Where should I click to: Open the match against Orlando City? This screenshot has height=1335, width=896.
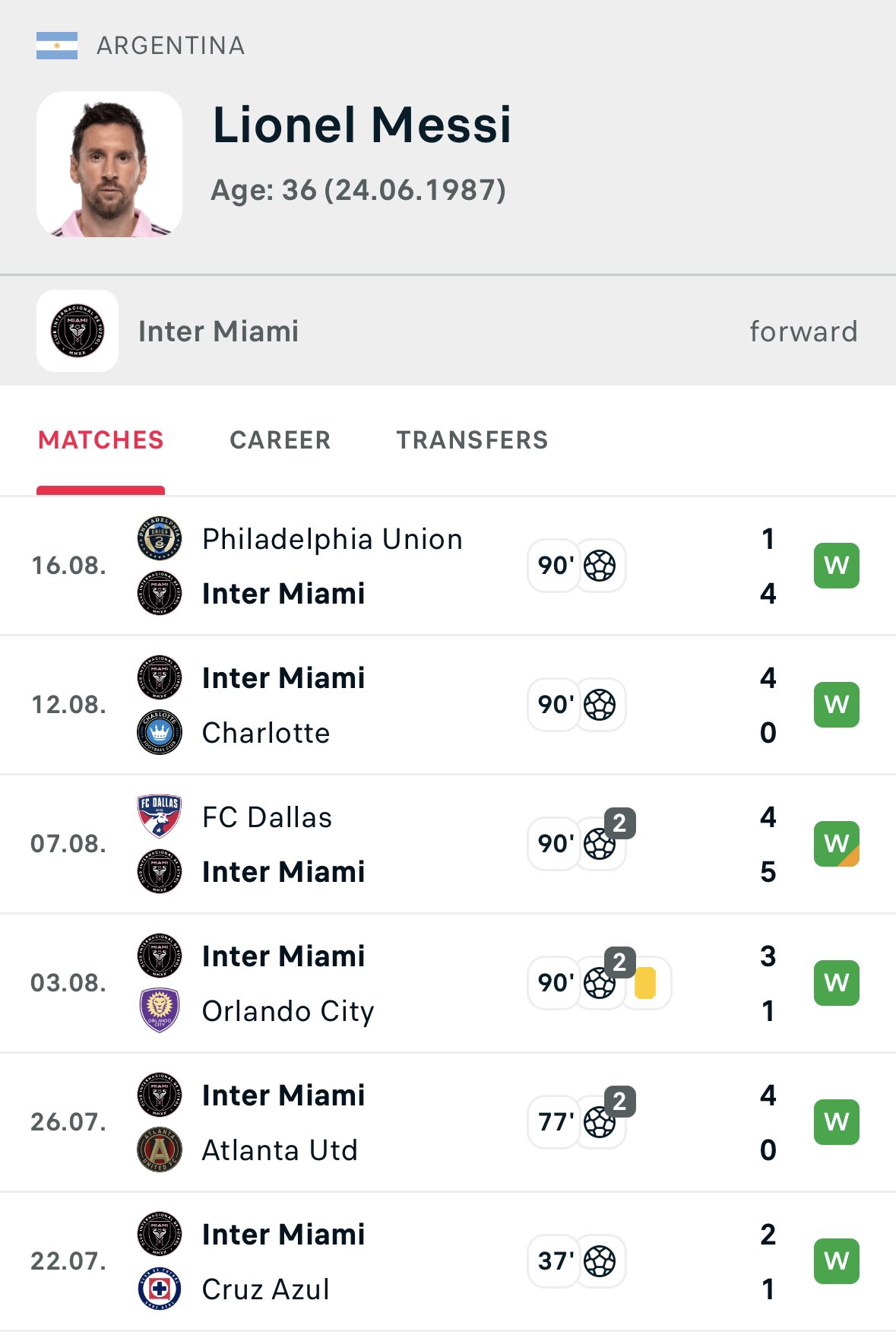(448, 983)
